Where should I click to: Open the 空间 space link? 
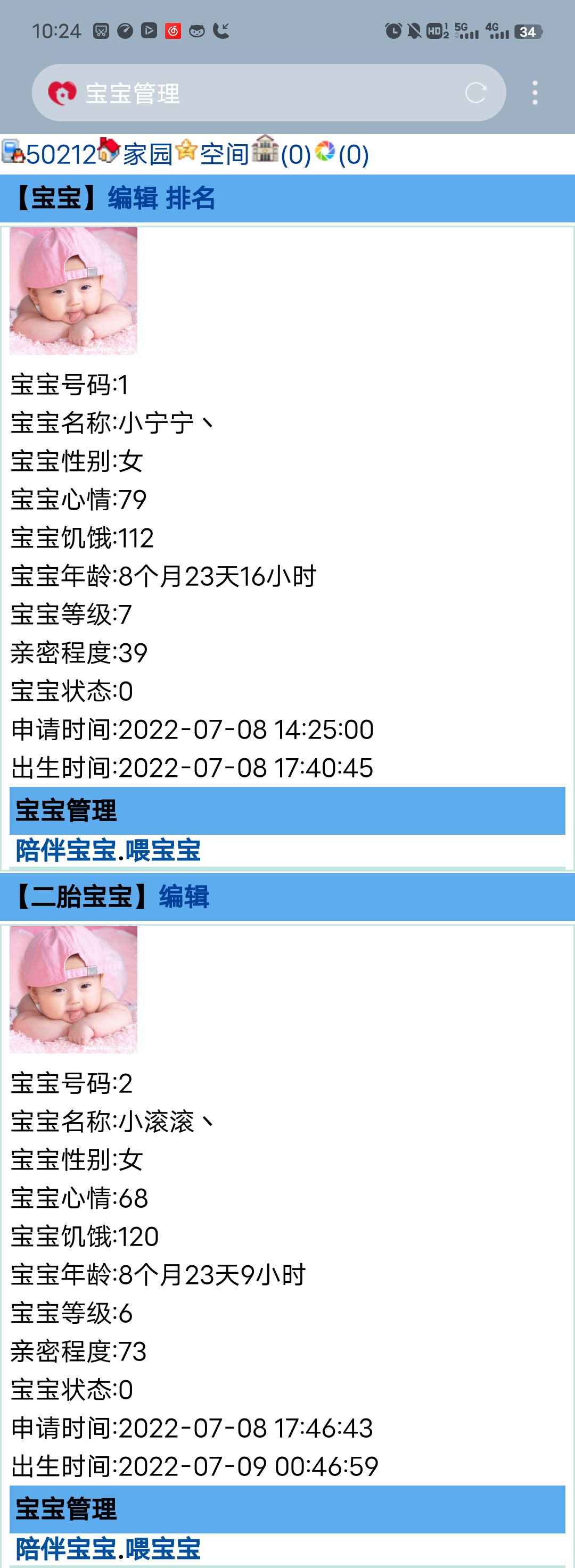click(224, 154)
